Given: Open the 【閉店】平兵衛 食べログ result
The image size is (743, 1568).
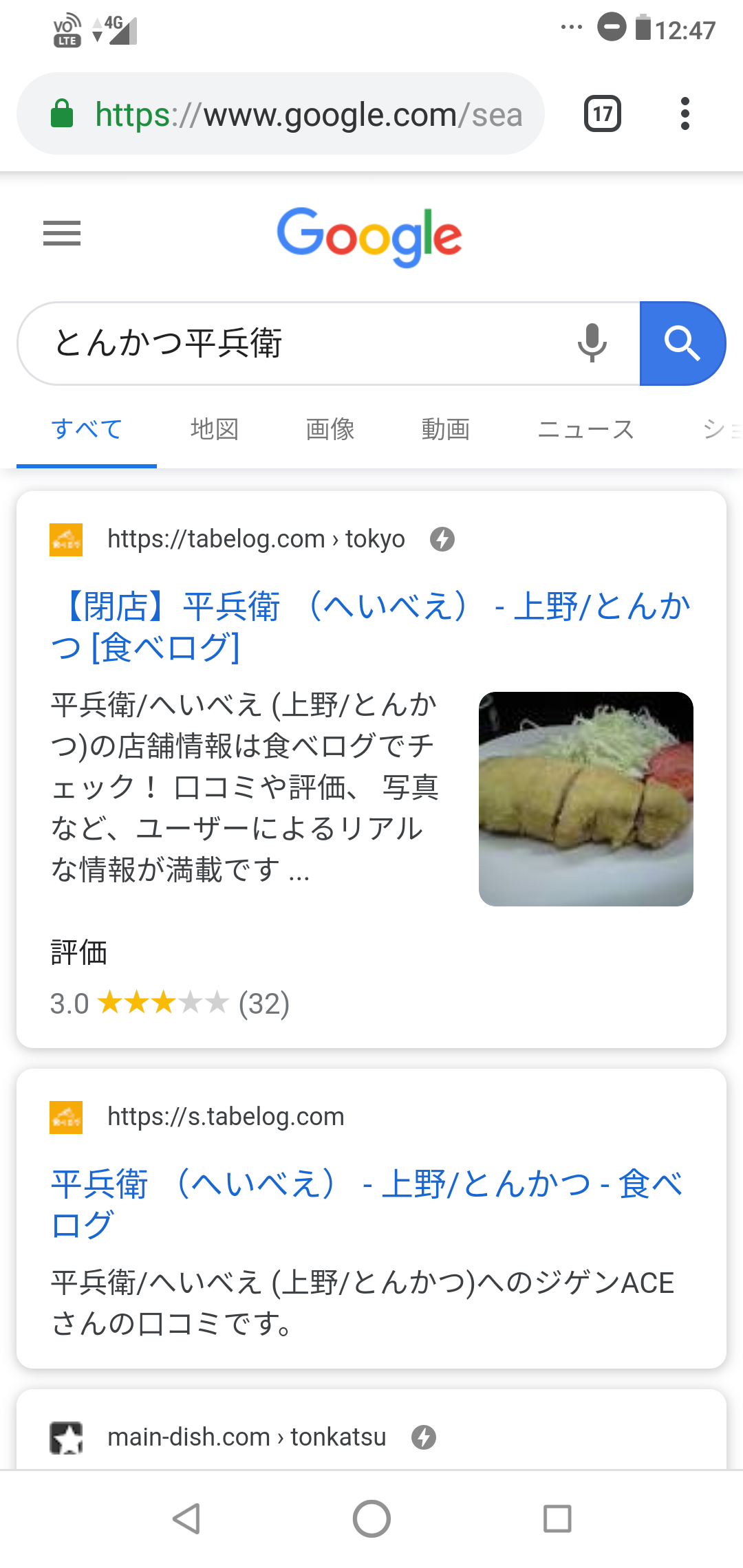Looking at the screenshot, I should click(370, 627).
